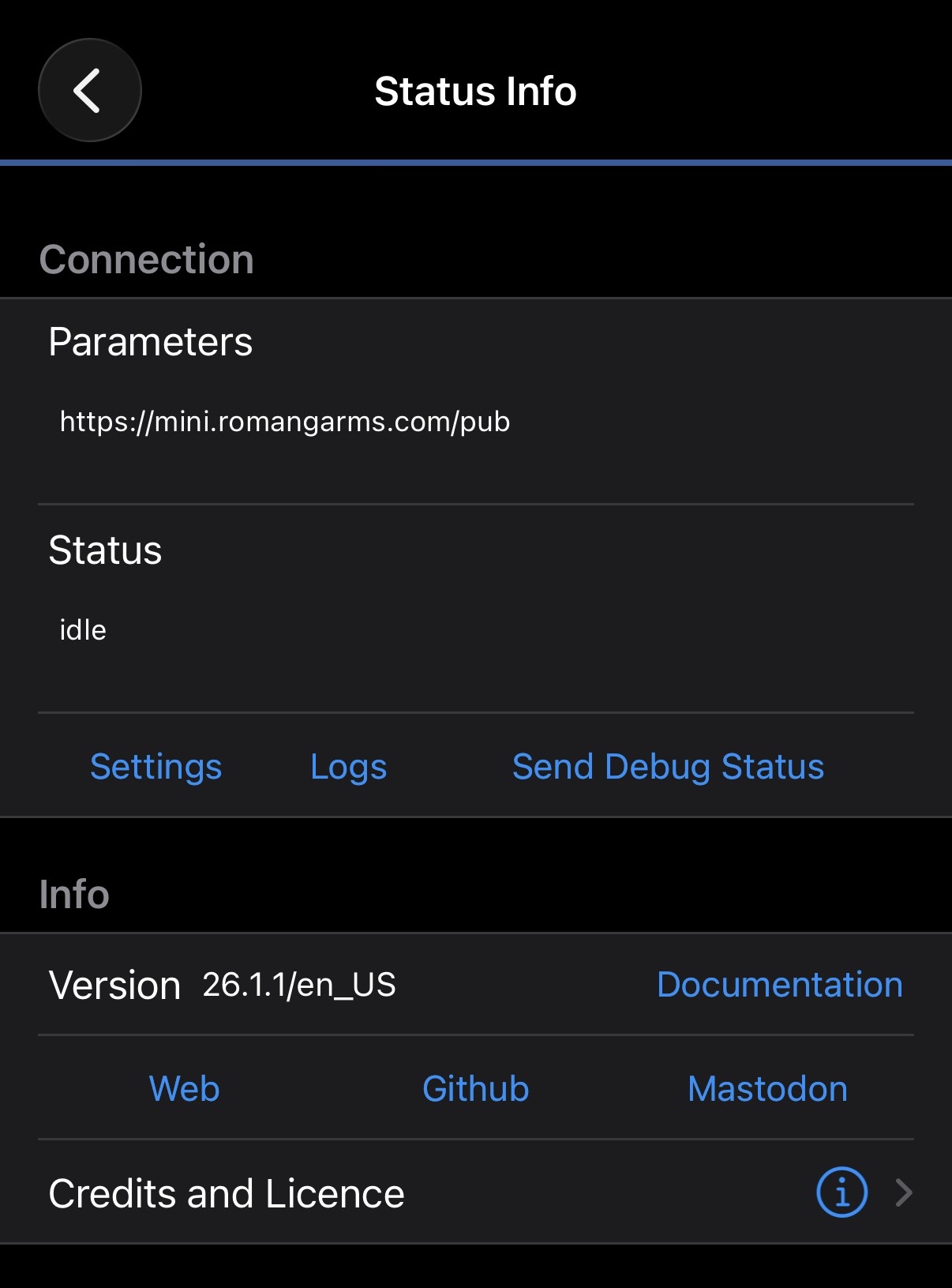Select the Credits and Licence row

[x=226, y=1194]
